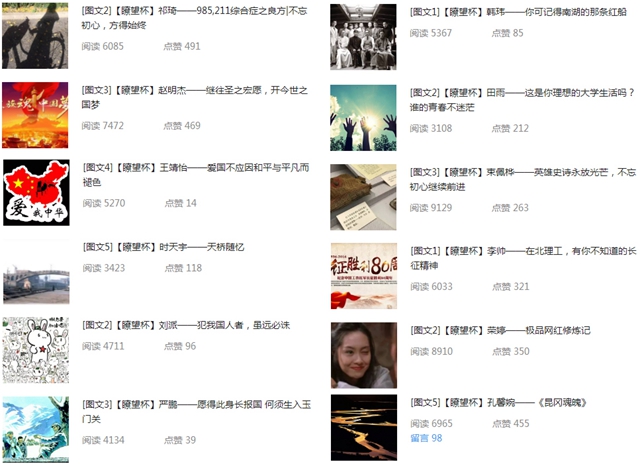The image size is (640, 464).
Task: Open 孔馨婉 《昆冈魂魄》 article
Action: 497,403
